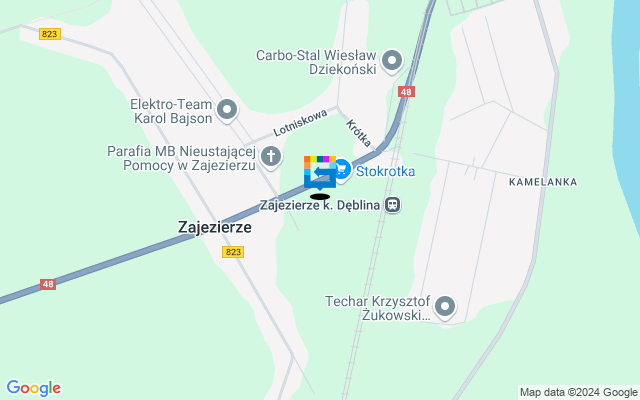The width and height of the screenshot is (640, 400).
Task: Tap the colorful custom location marker
Action: 319,172
